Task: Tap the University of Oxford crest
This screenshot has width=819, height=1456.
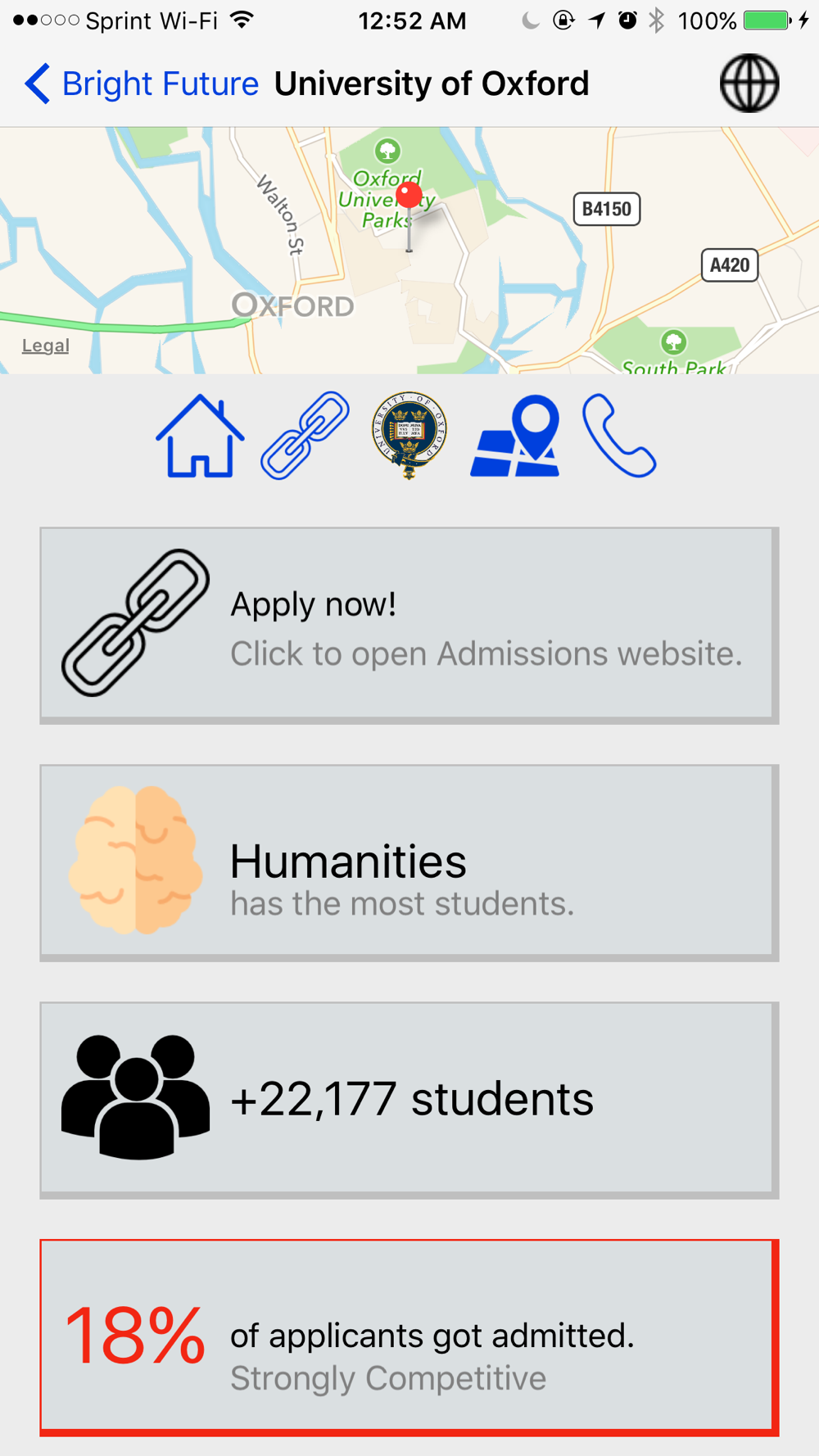Action: [x=409, y=435]
